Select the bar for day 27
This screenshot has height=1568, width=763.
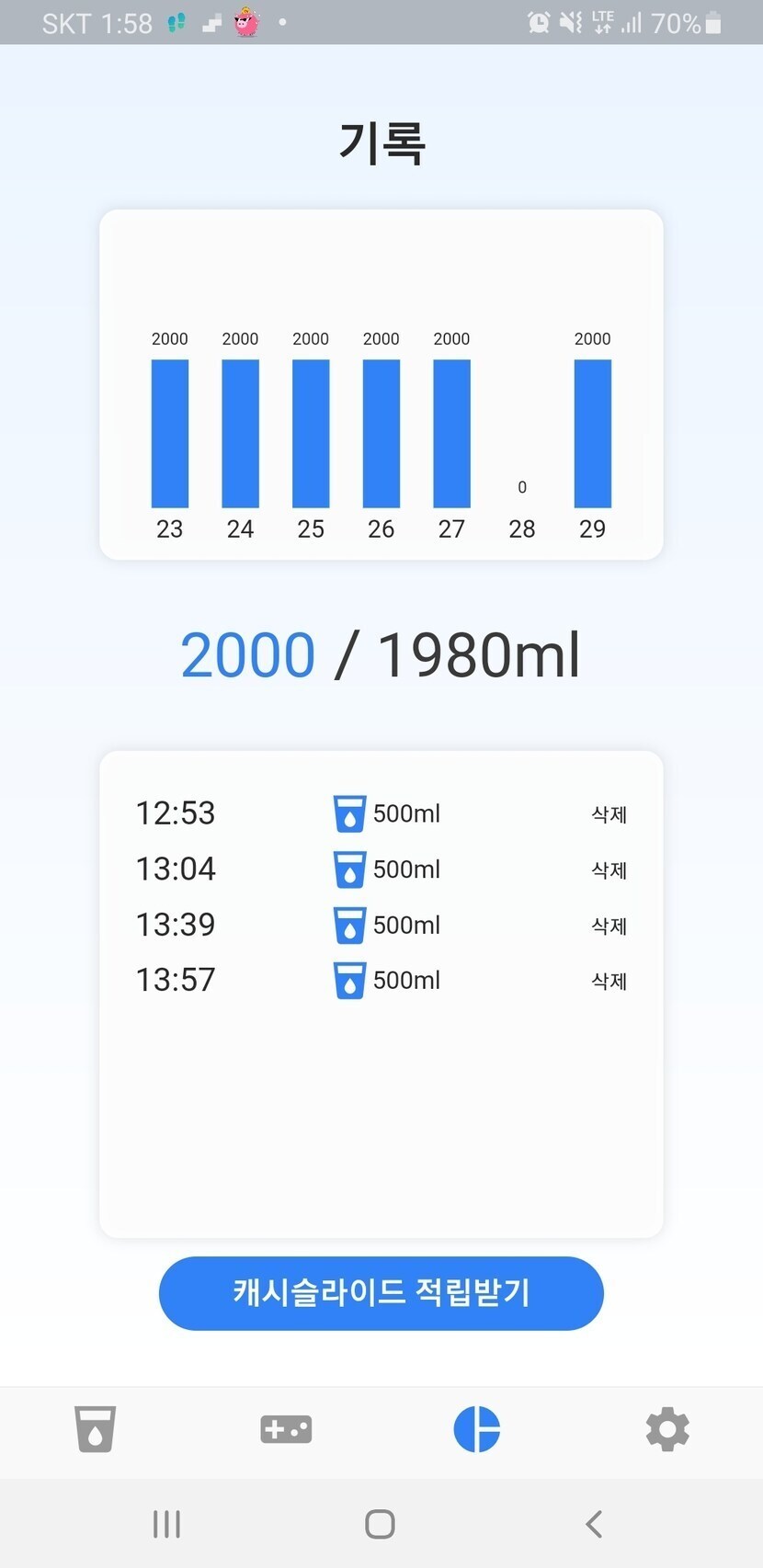[x=451, y=433]
